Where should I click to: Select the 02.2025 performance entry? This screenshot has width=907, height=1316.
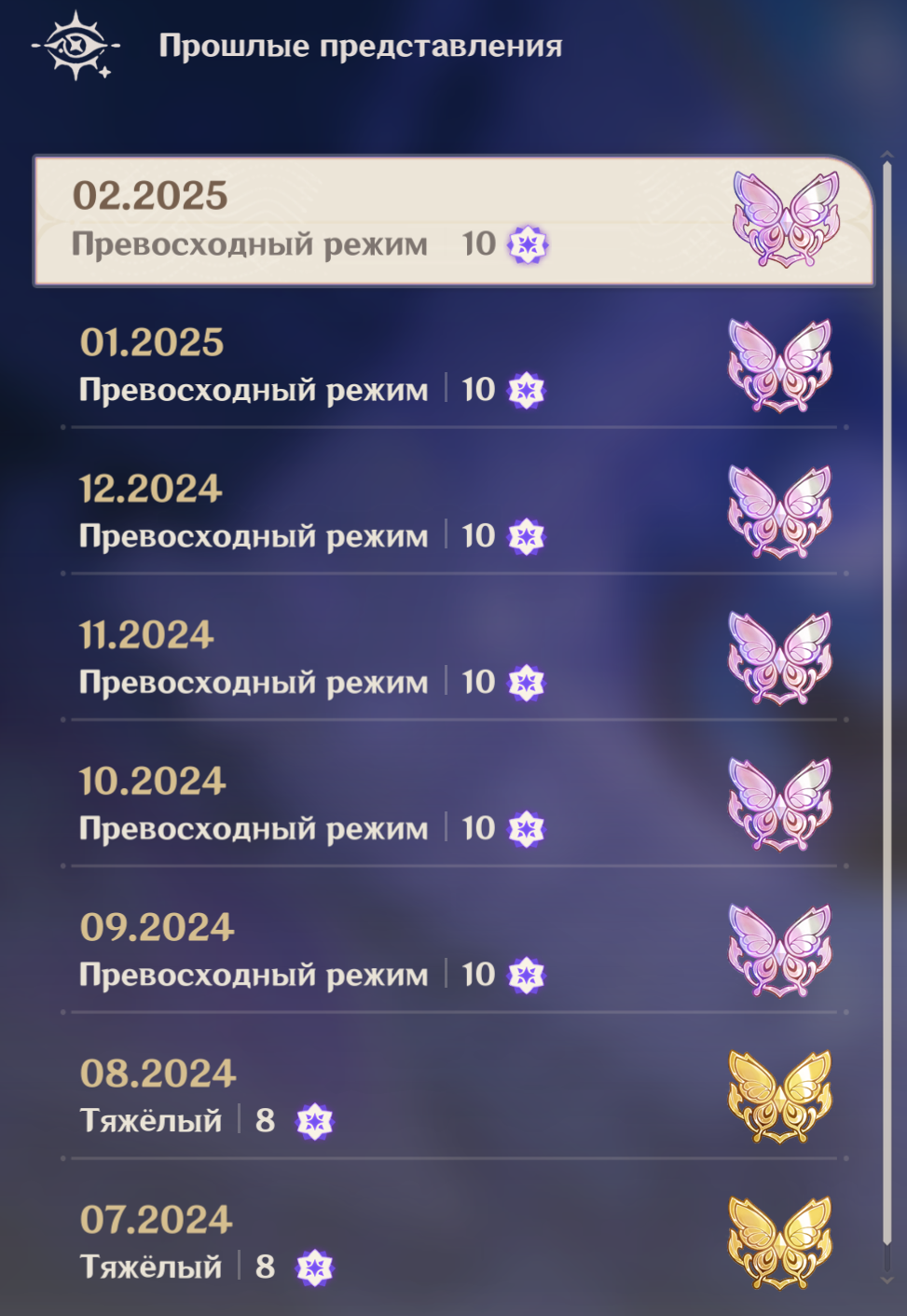(x=454, y=221)
